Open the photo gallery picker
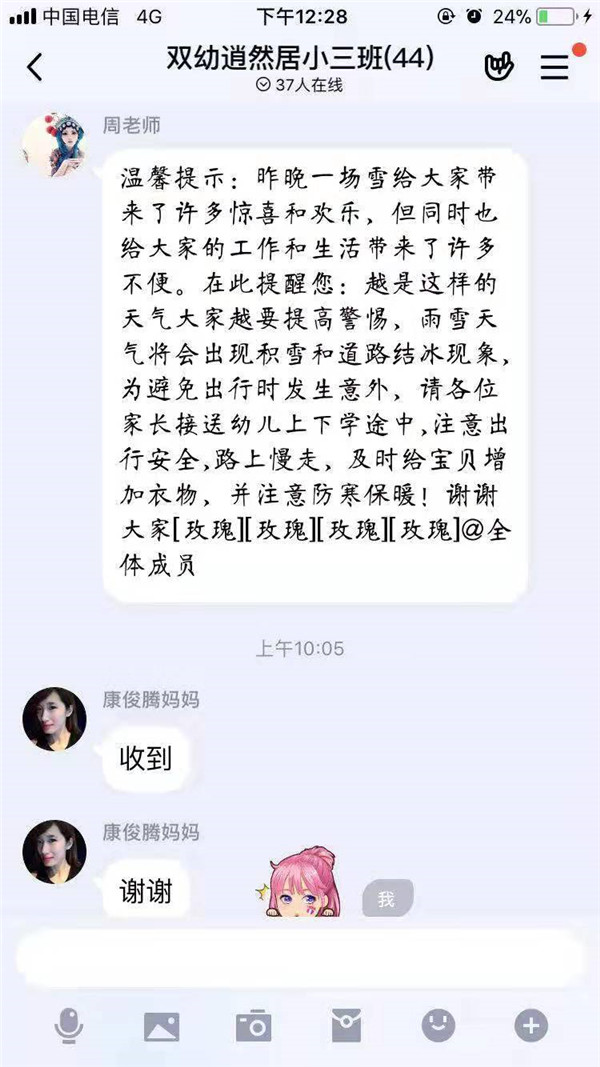Viewport: 600px width, 1067px height. point(162,1025)
